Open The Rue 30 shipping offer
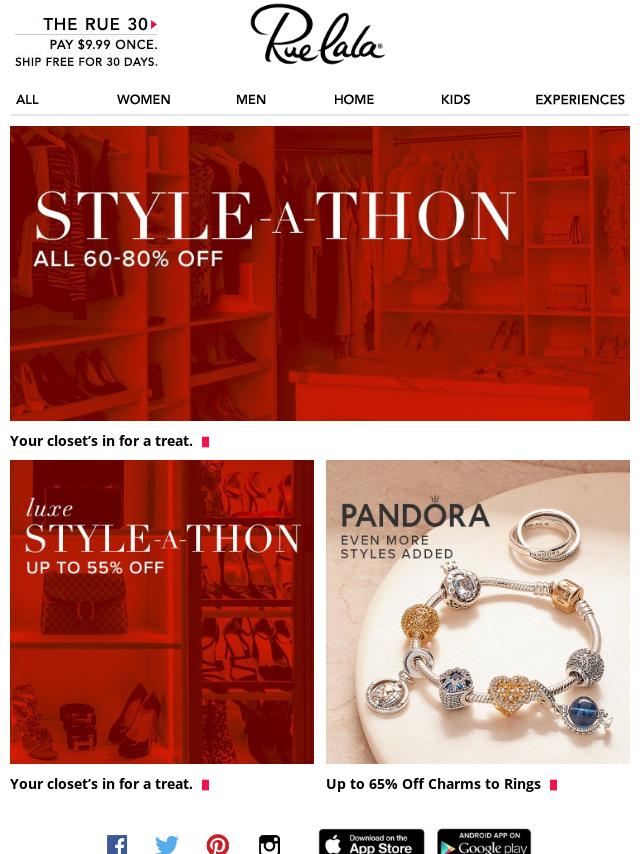 (x=87, y=42)
